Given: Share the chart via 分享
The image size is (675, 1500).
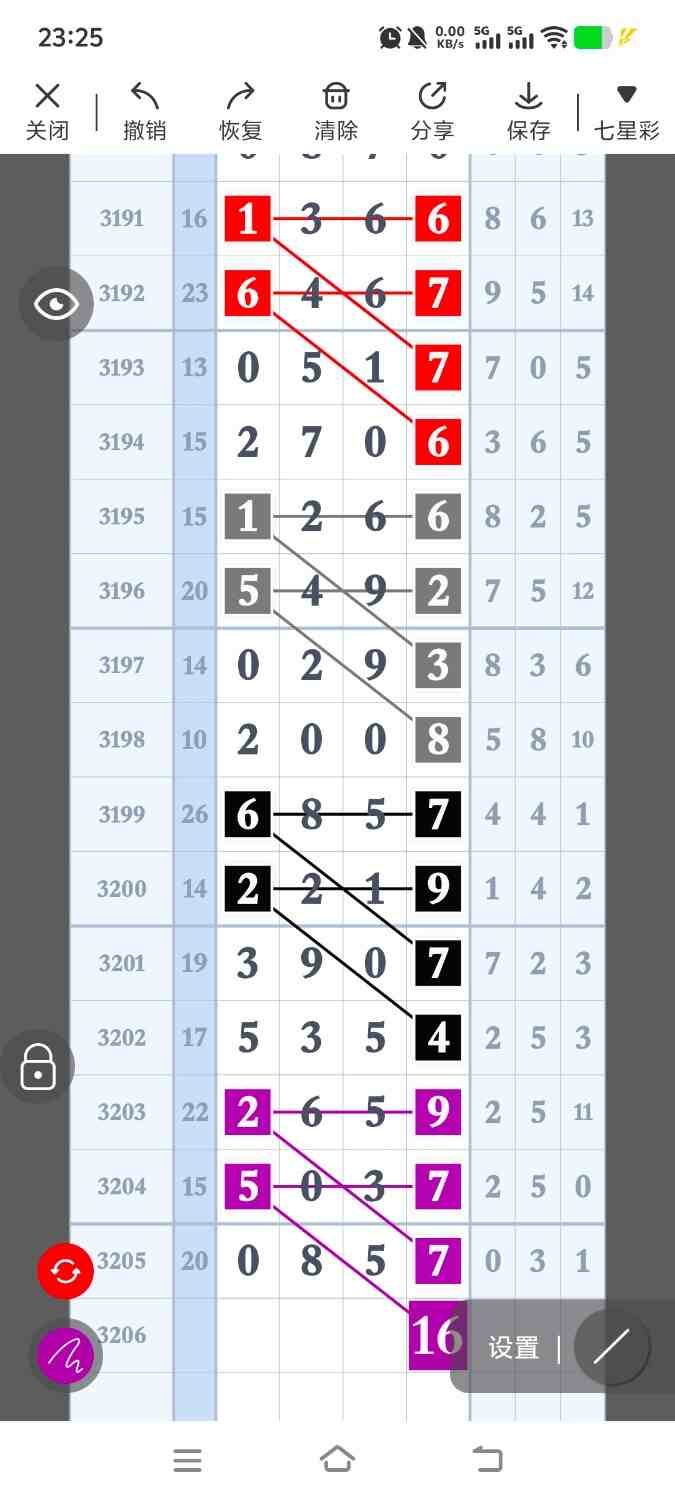Looking at the screenshot, I should click(x=432, y=111).
